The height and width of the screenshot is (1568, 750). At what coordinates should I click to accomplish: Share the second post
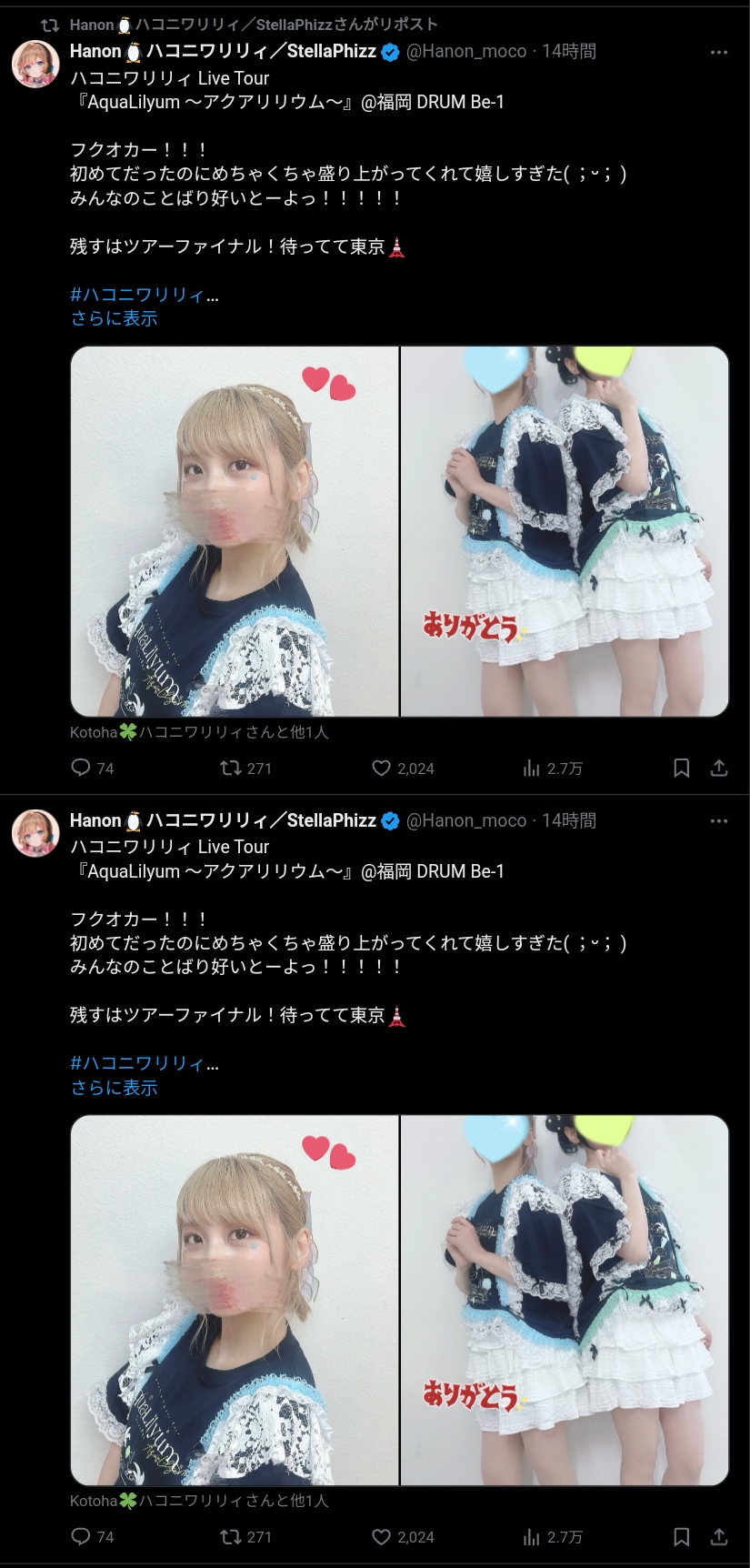coord(719,1536)
